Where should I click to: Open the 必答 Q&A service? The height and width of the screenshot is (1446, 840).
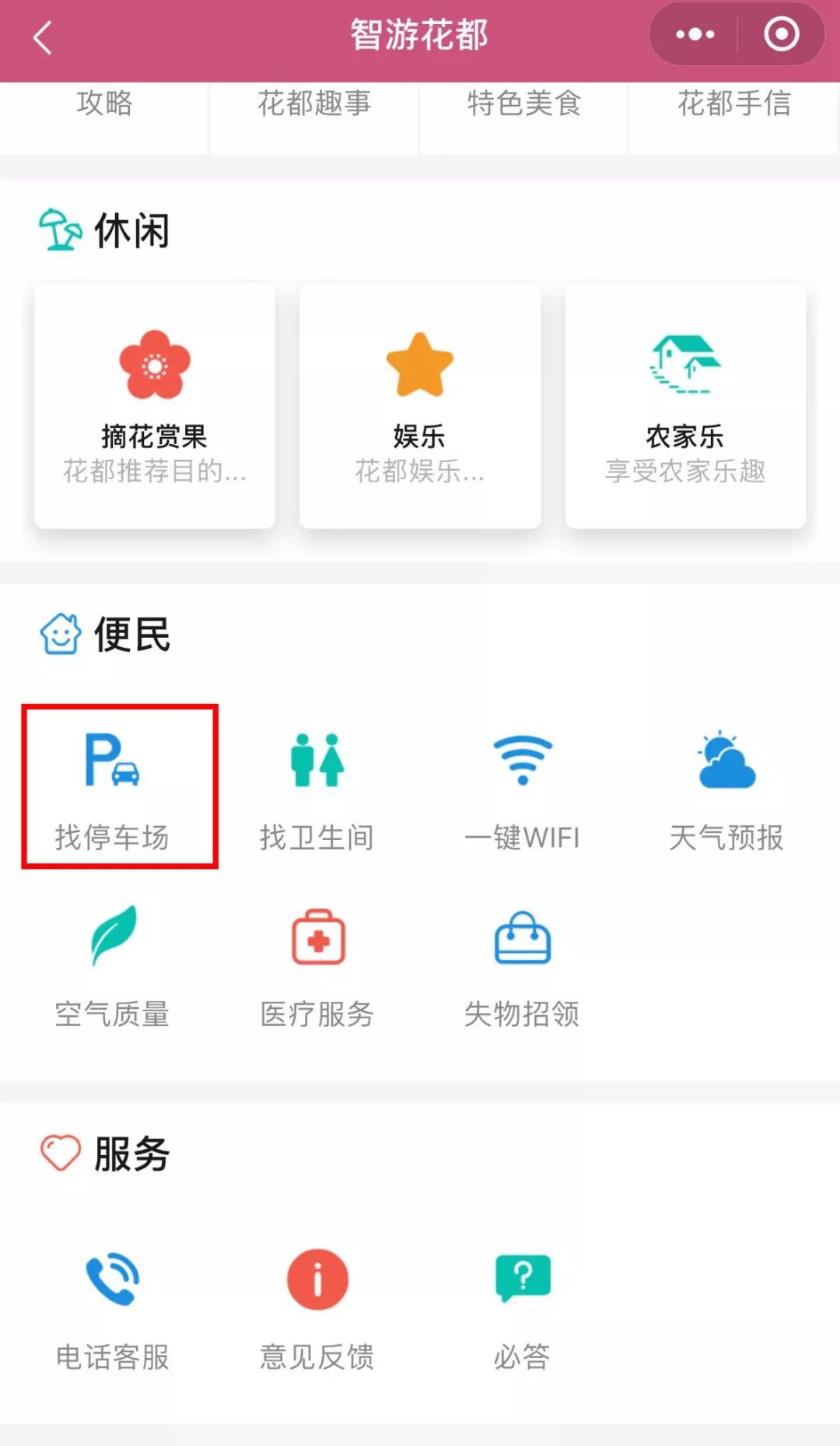point(522,1310)
